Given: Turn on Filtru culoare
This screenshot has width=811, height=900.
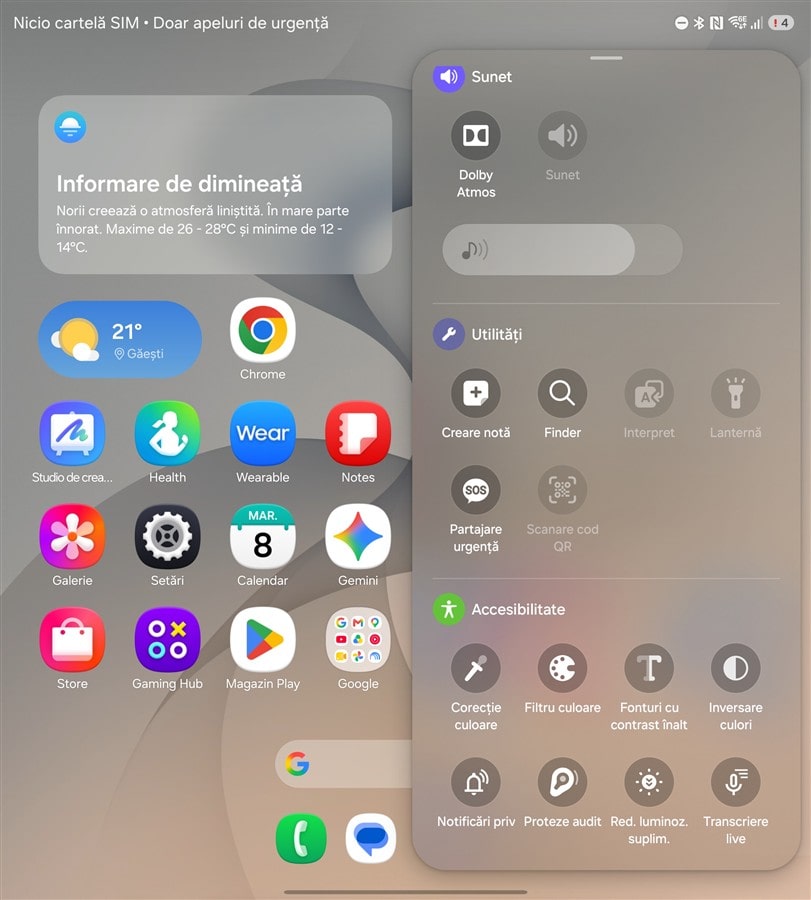Looking at the screenshot, I should (562, 668).
